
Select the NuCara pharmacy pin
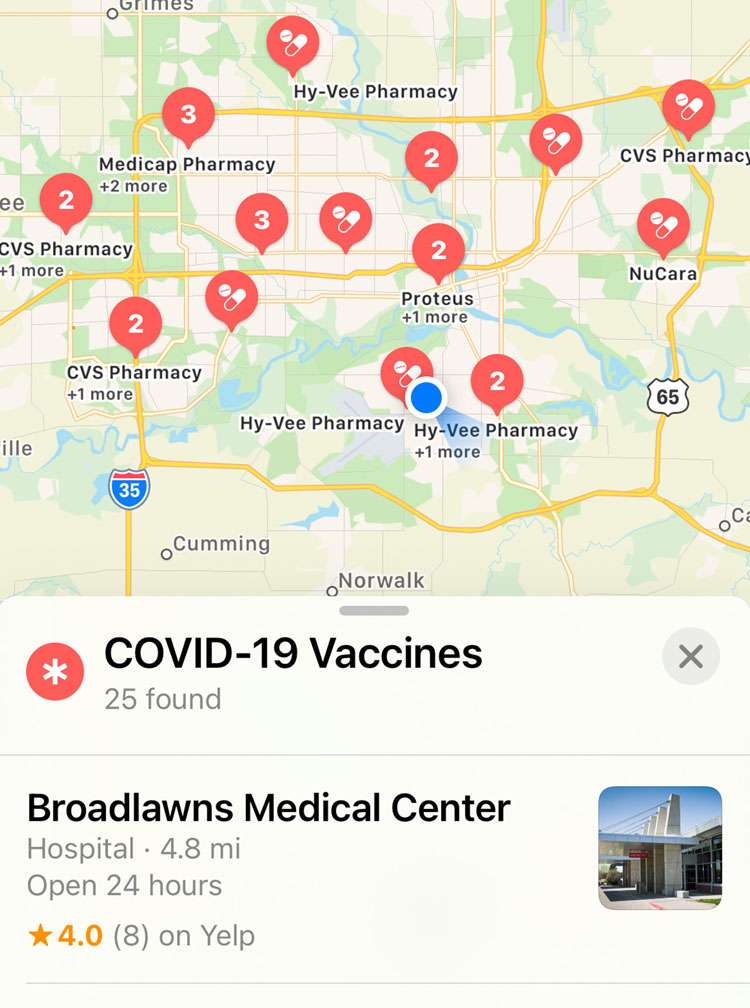tap(663, 226)
